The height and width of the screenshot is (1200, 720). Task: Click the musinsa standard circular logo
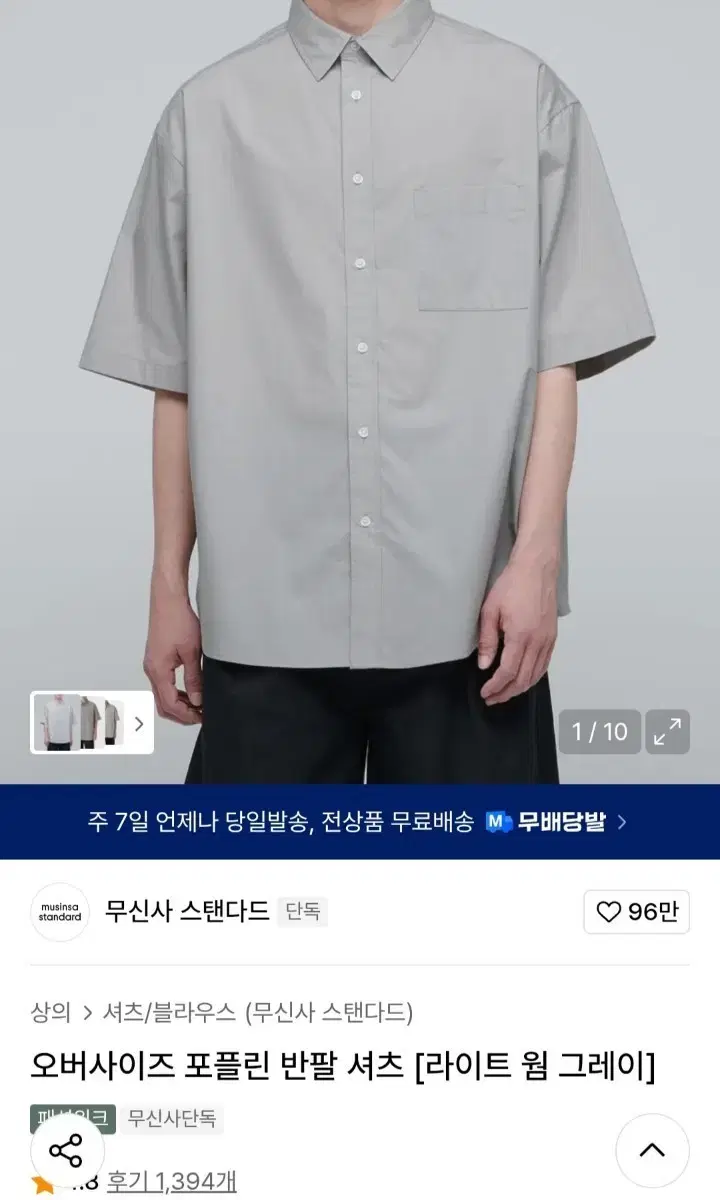click(60, 913)
